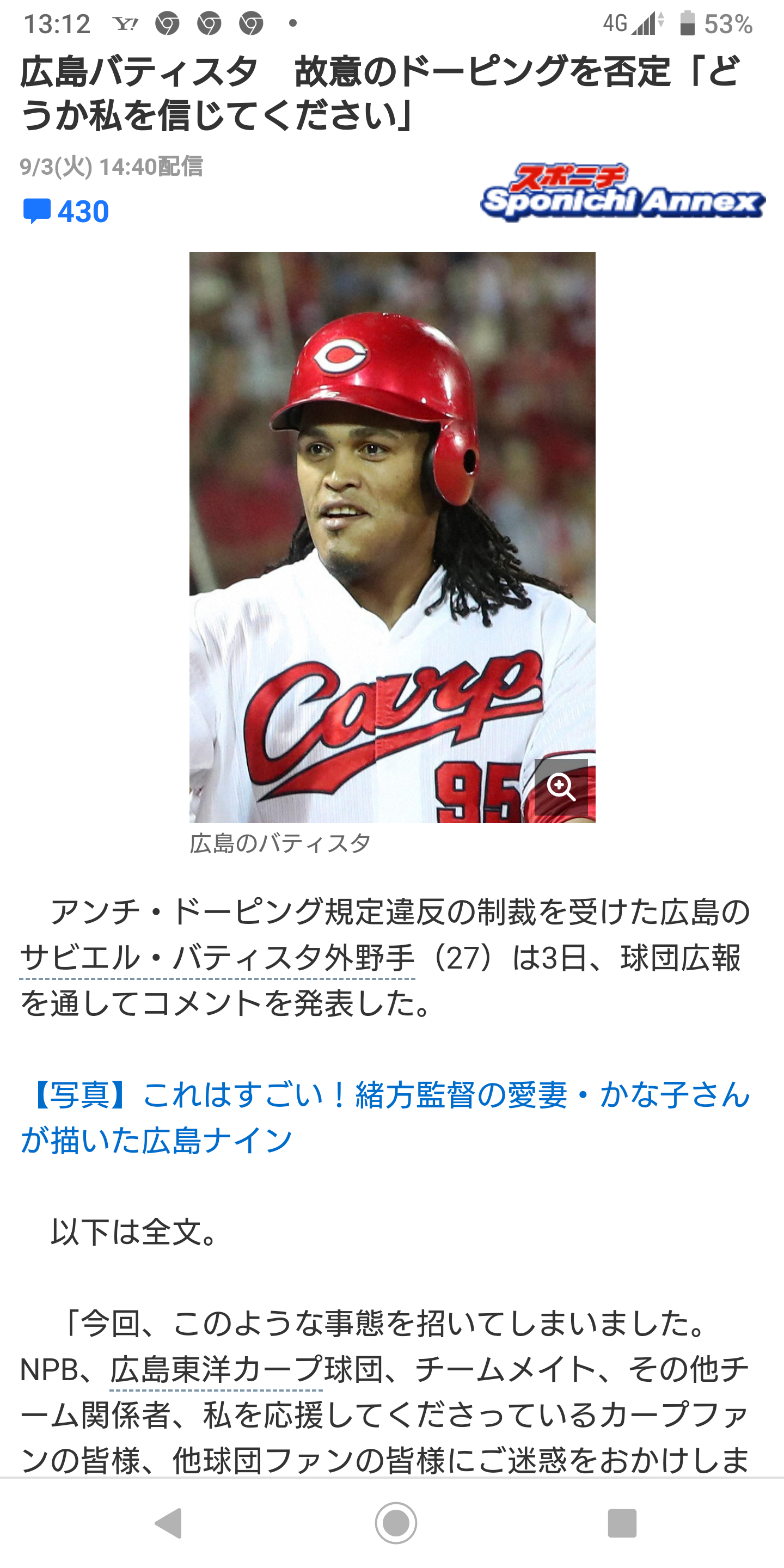The height and width of the screenshot is (1568, 784).
Task: Open the 430 comments
Action: tap(66, 211)
